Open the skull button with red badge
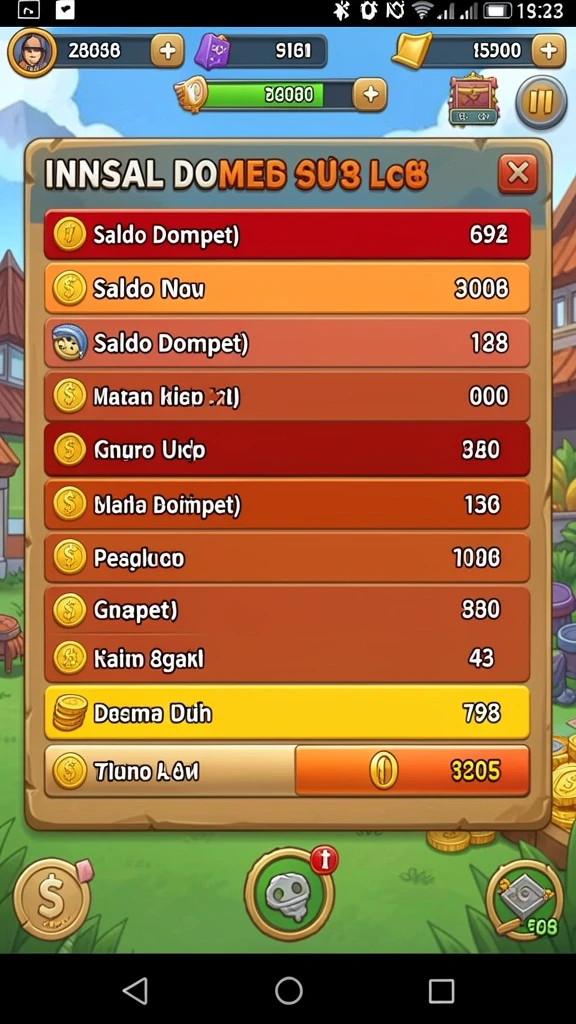The height and width of the screenshot is (1024, 576). point(289,894)
